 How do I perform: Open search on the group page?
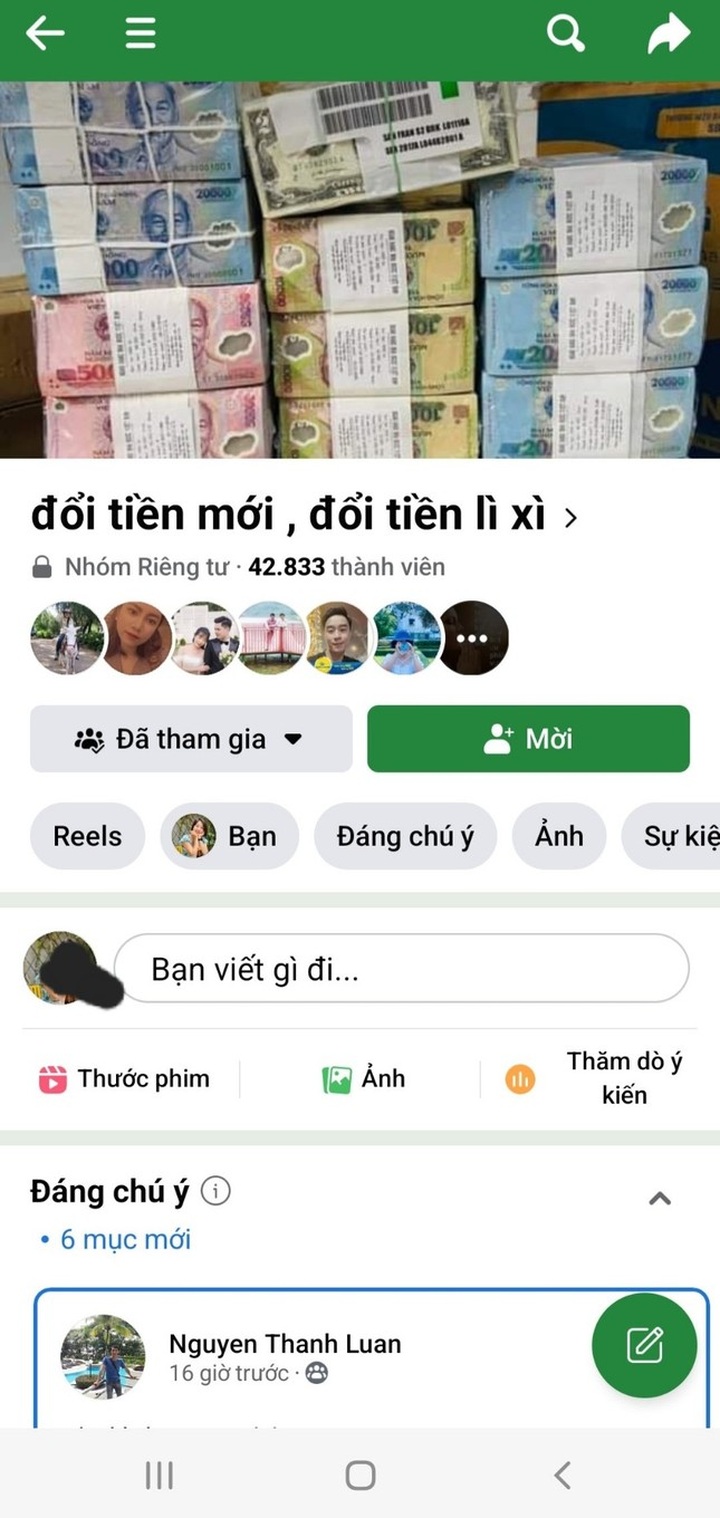566,33
